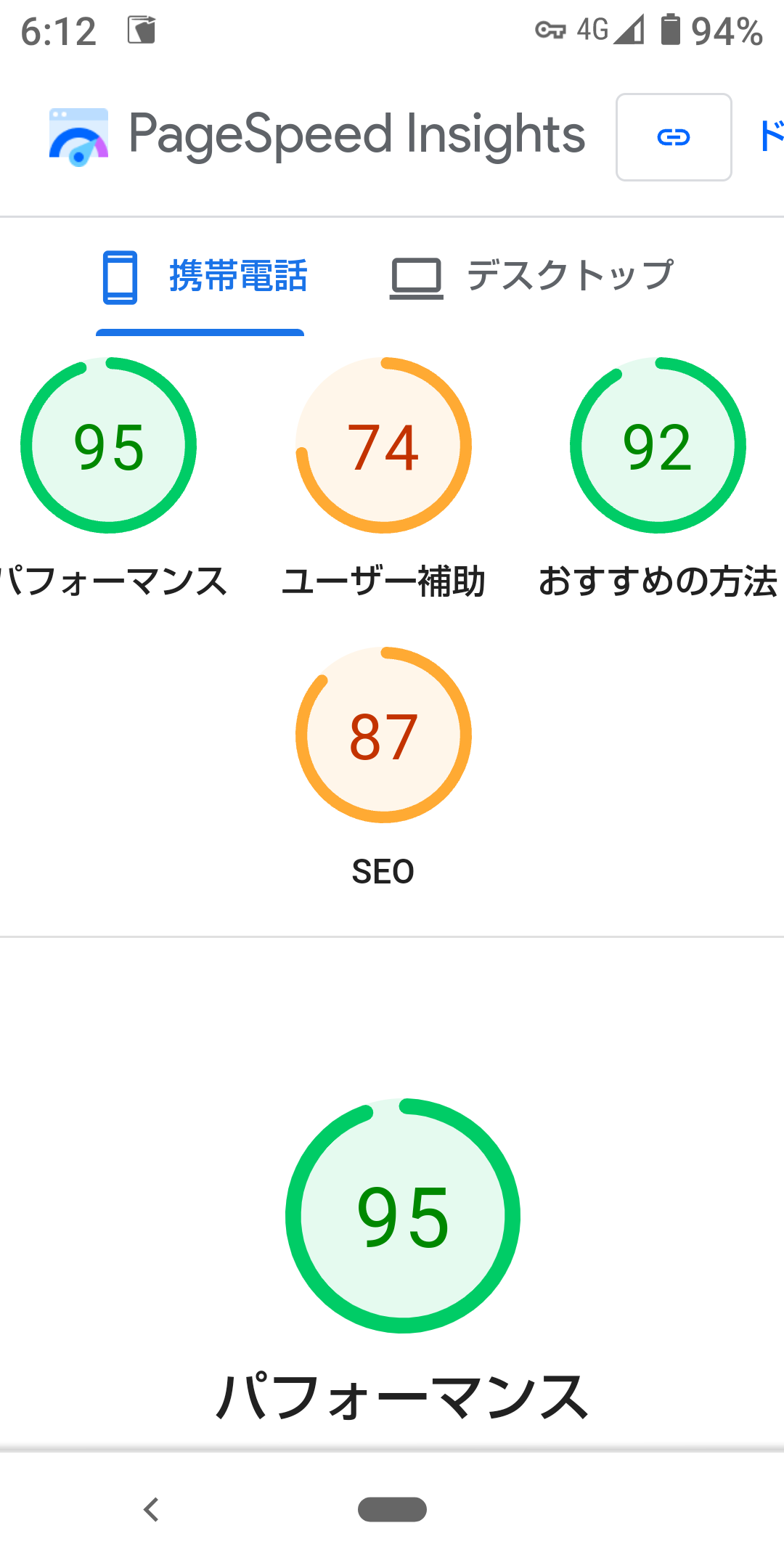Jump to the SEO score 87 gauge
The image size is (784, 1568).
coord(383,767)
